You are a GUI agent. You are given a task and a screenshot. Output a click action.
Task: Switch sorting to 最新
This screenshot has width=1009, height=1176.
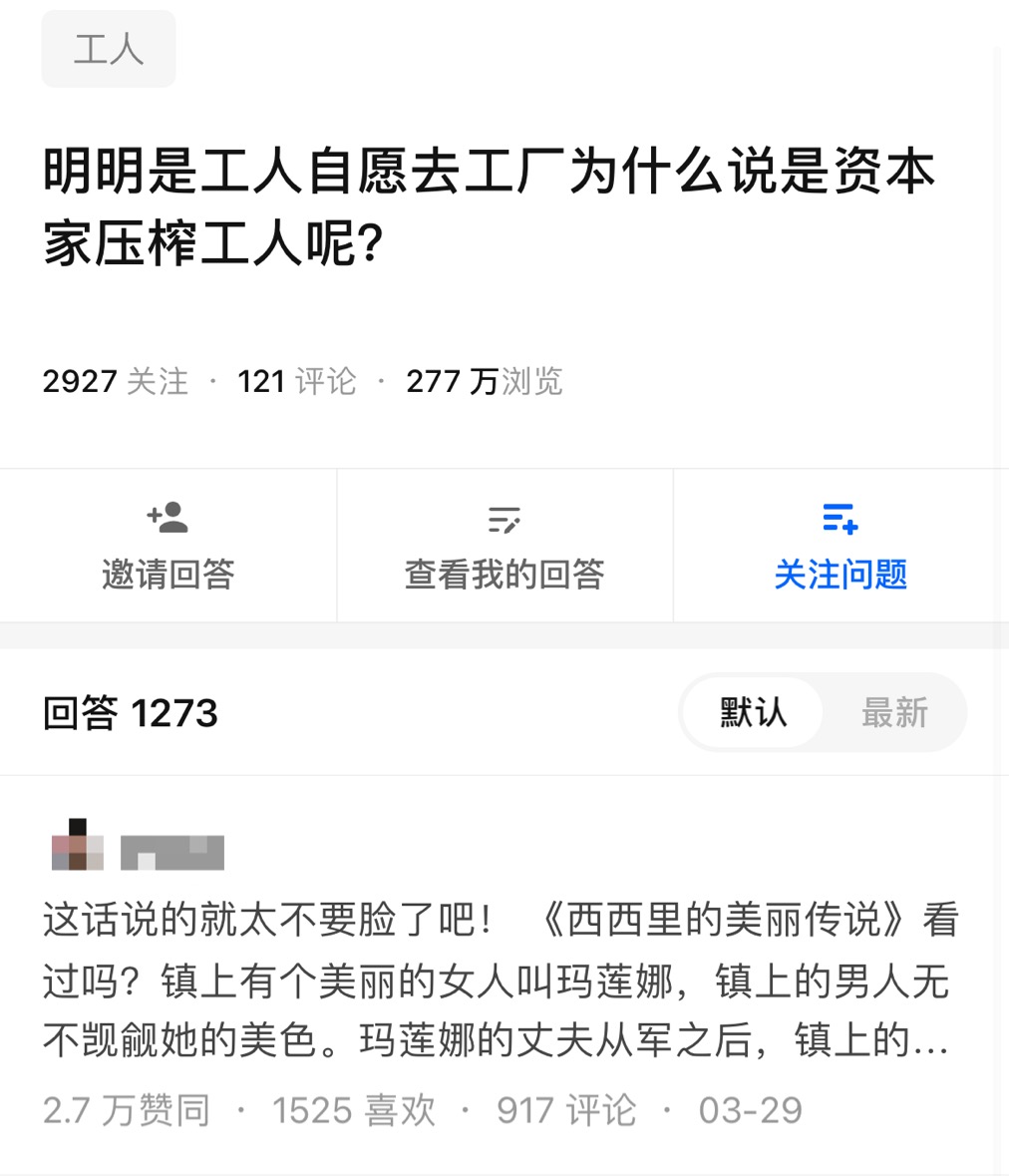coord(894,712)
